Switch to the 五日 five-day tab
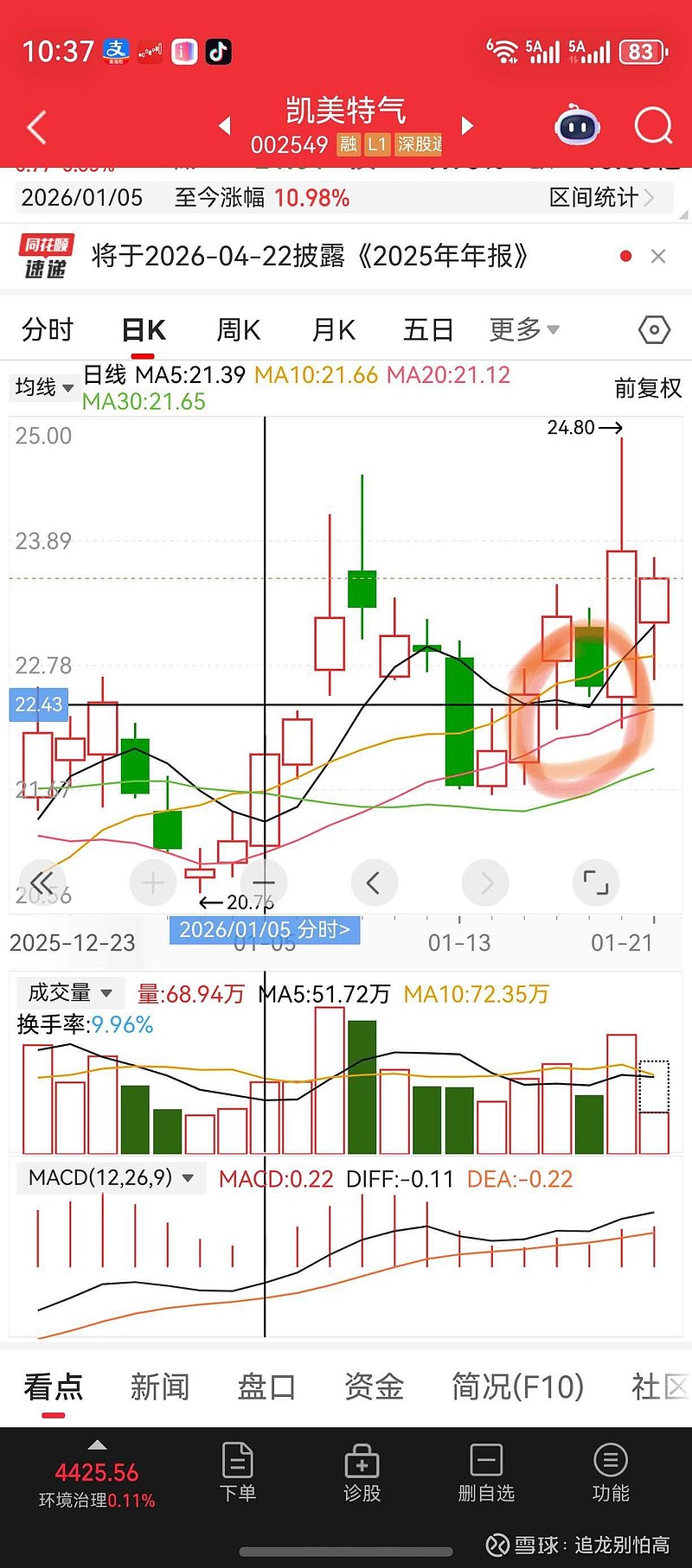Screen dimensions: 692x1568 [x=428, y=329]
